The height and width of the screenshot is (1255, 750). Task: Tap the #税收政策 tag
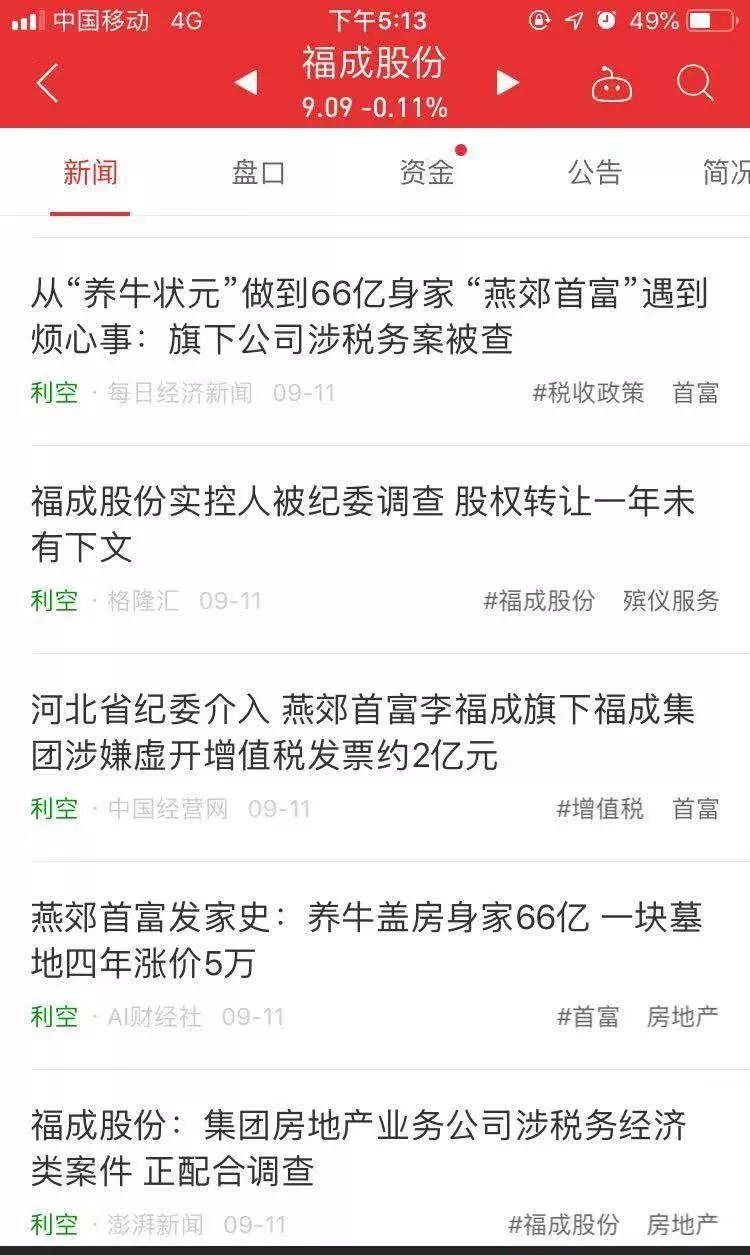(x=588, y=393)
